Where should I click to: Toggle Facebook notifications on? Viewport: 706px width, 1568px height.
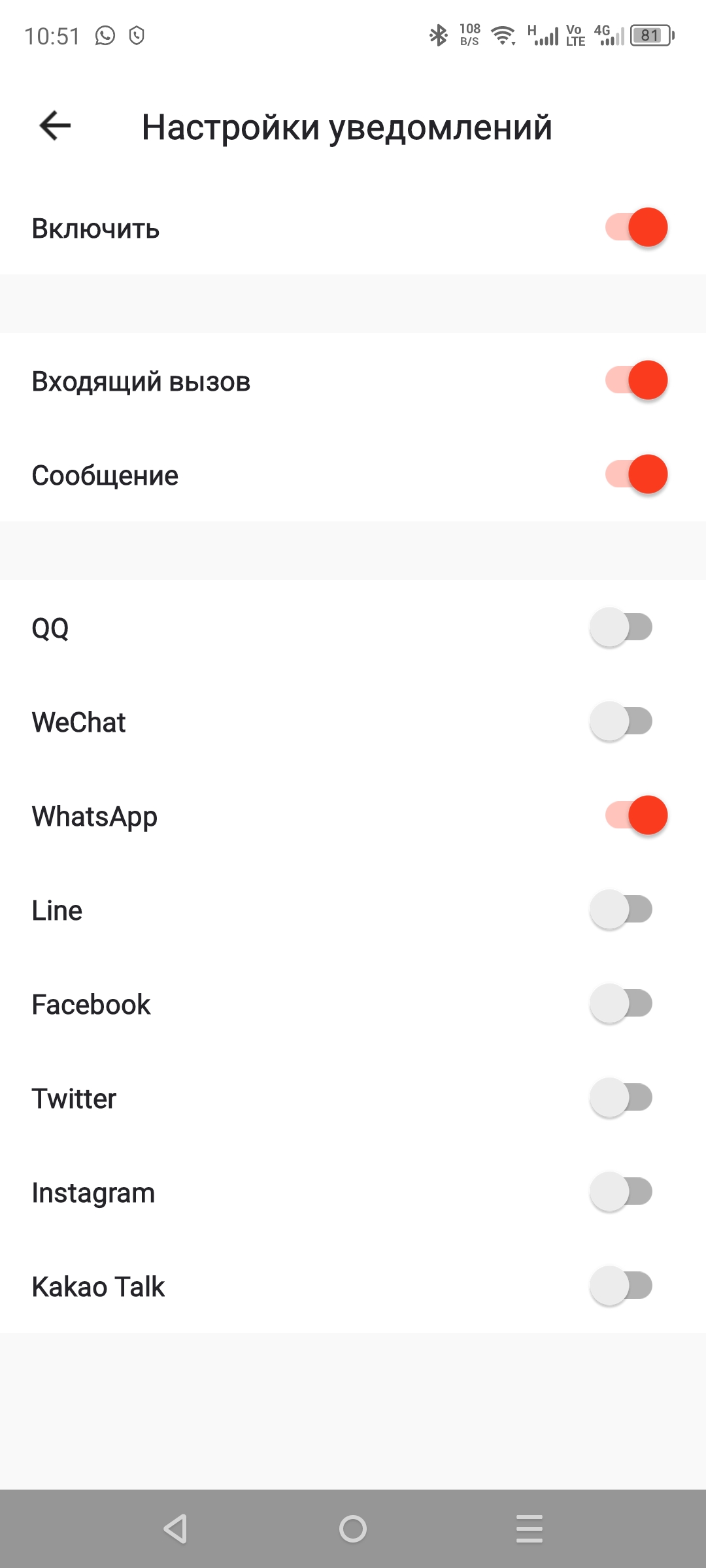point(622,1004)
